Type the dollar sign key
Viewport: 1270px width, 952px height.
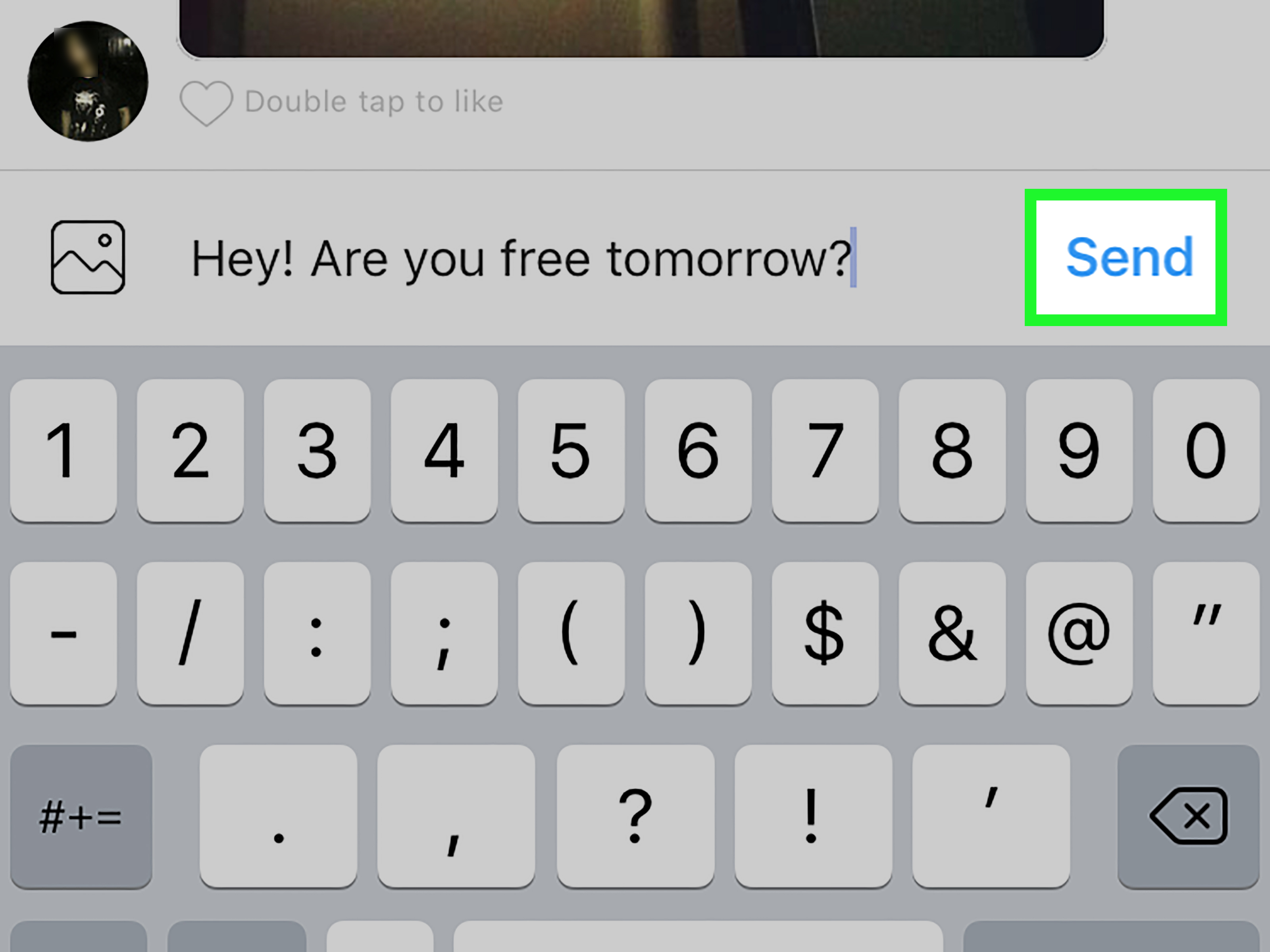(x=824, y=633)
